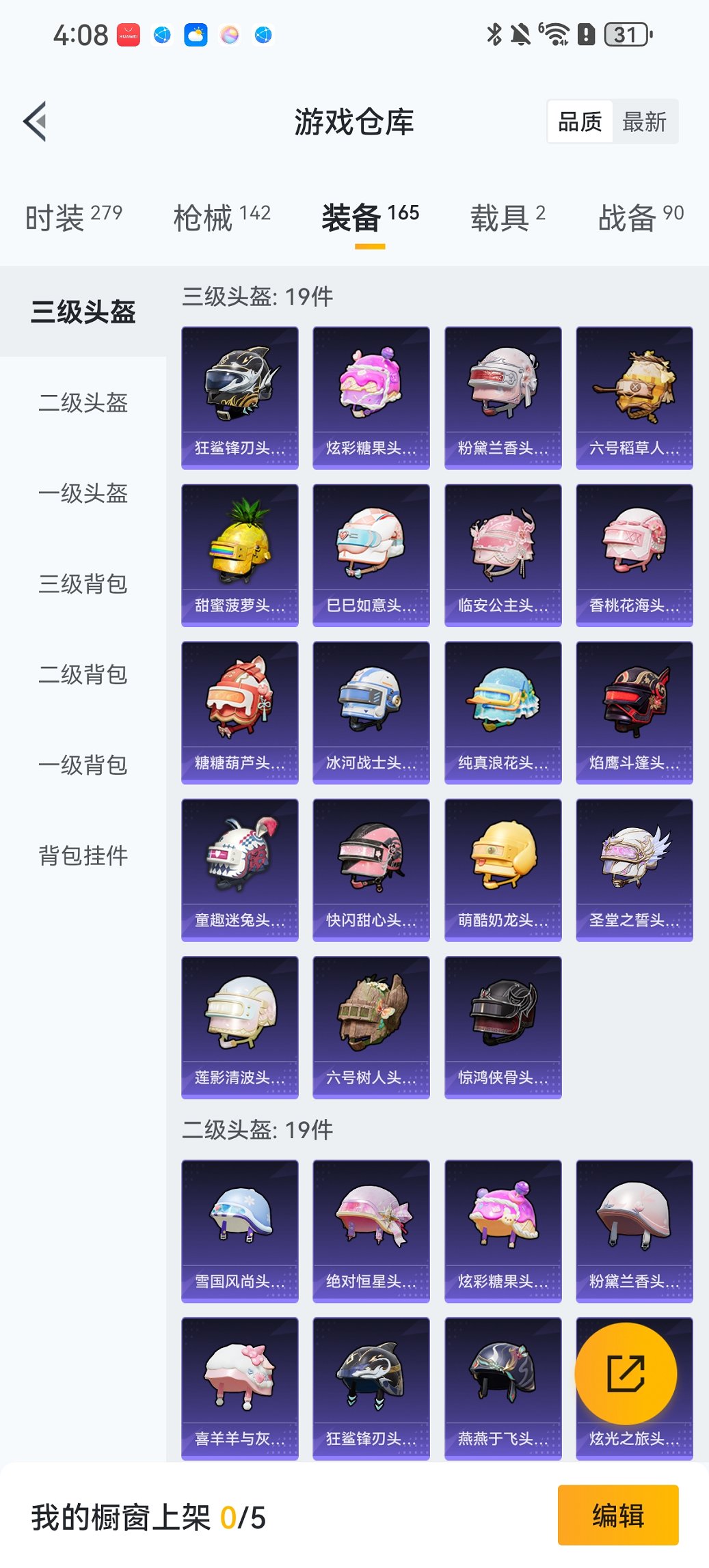Viewport: 709px width, 1568px height.
Task: Toggle Bluetooth from the status bar
Action: coord(494,33)
